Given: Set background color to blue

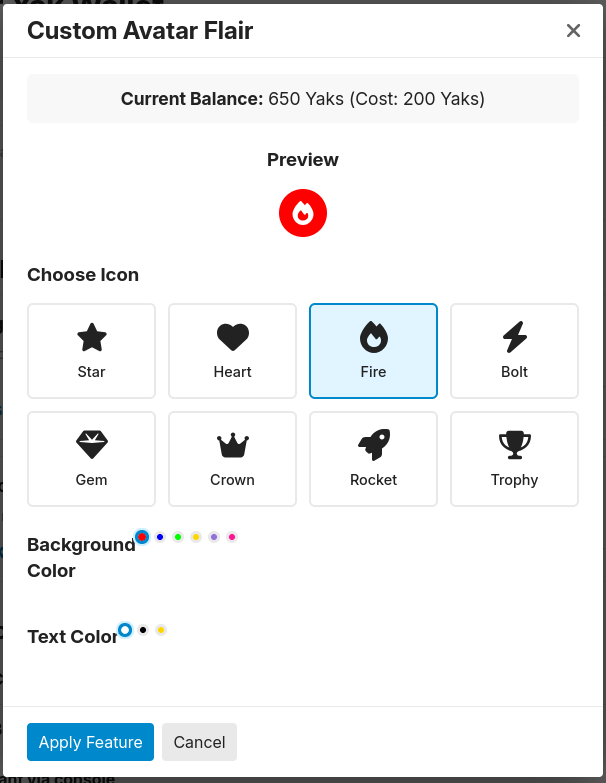Looking at the screenshot, I should point(160,537).
